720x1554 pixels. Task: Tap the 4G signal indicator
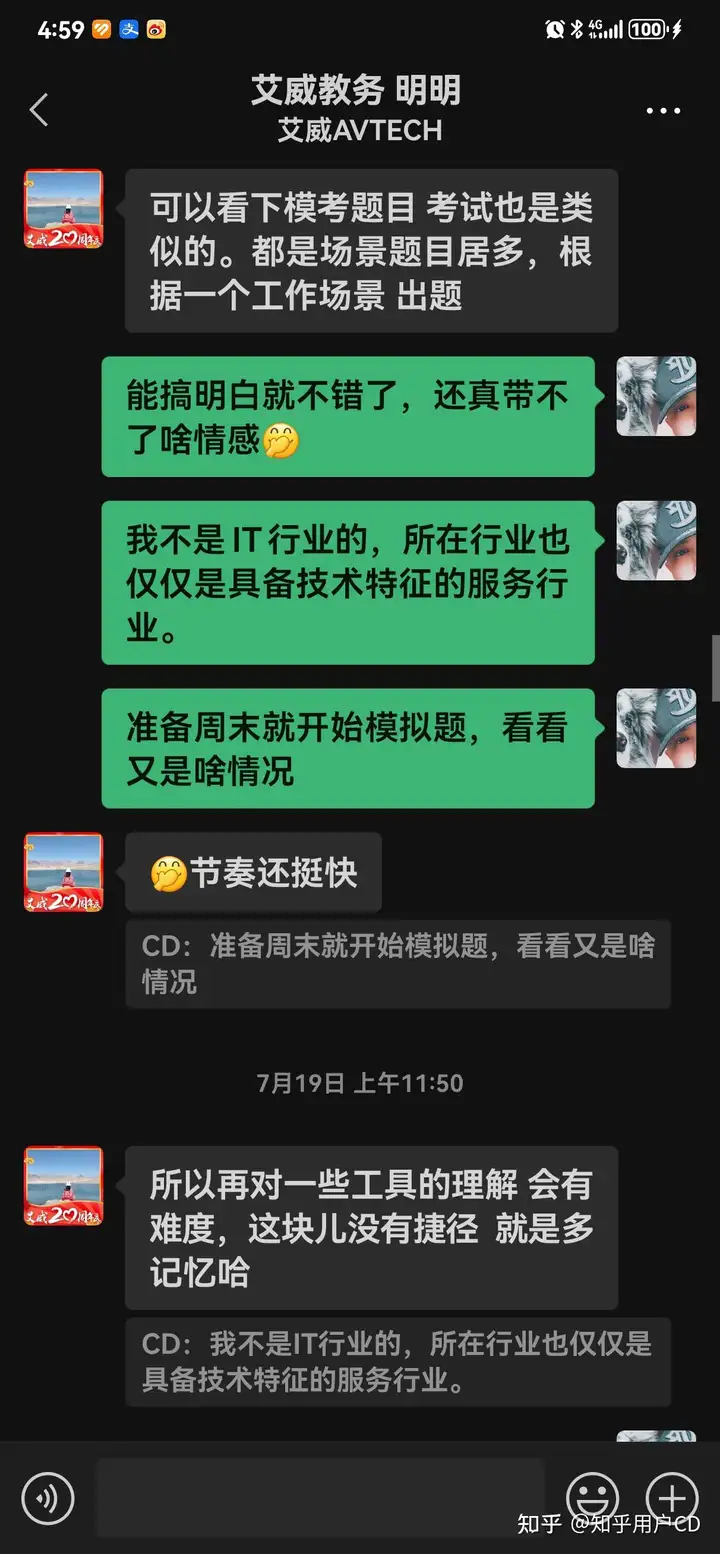[605, 30]
